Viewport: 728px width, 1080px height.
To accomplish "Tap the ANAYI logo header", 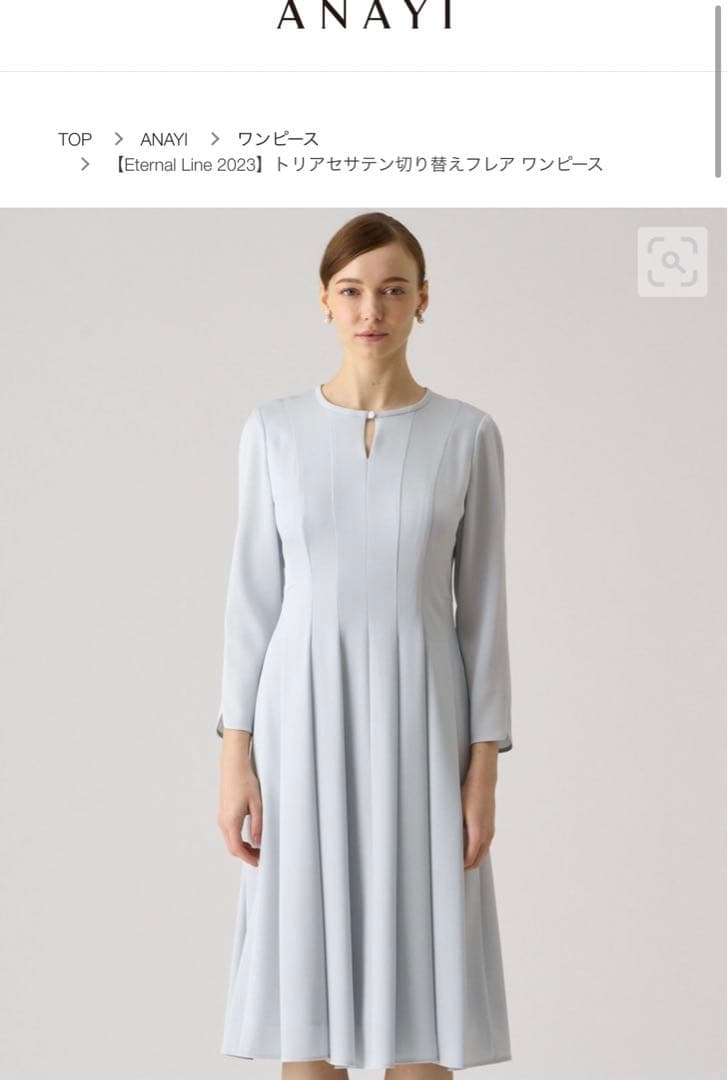I will coord(364,16).
